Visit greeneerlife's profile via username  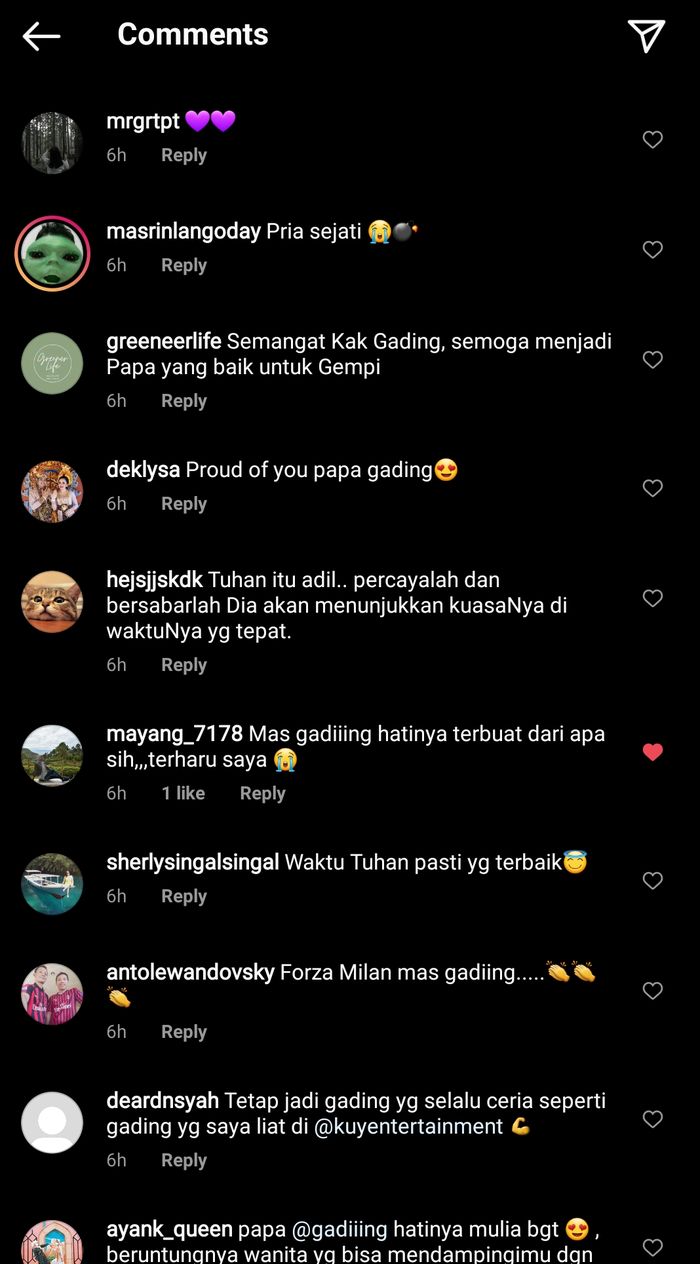pyautogui.click(x=164, y=341)
